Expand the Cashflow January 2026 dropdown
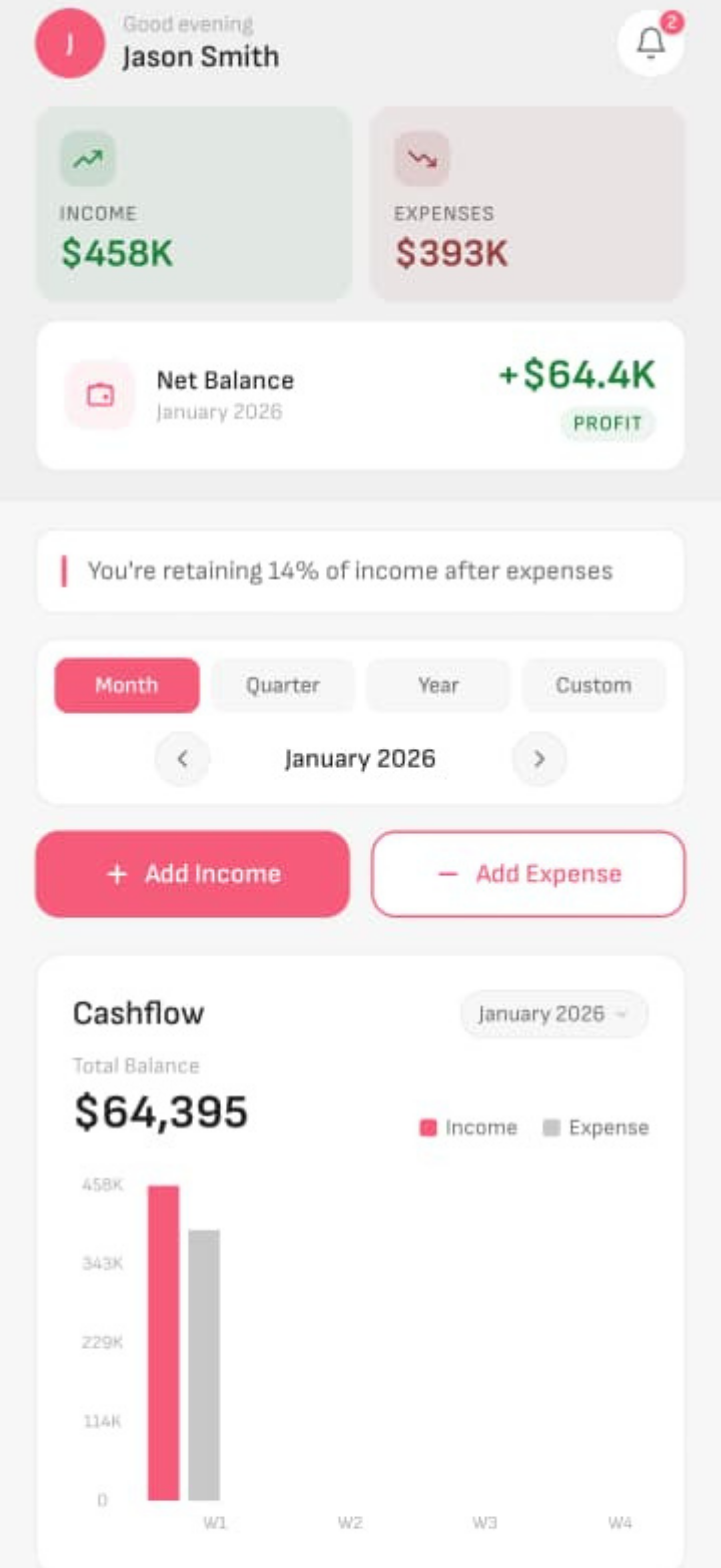Image resolution: width=721 pixels, height=1568 pixels. 553,1014
